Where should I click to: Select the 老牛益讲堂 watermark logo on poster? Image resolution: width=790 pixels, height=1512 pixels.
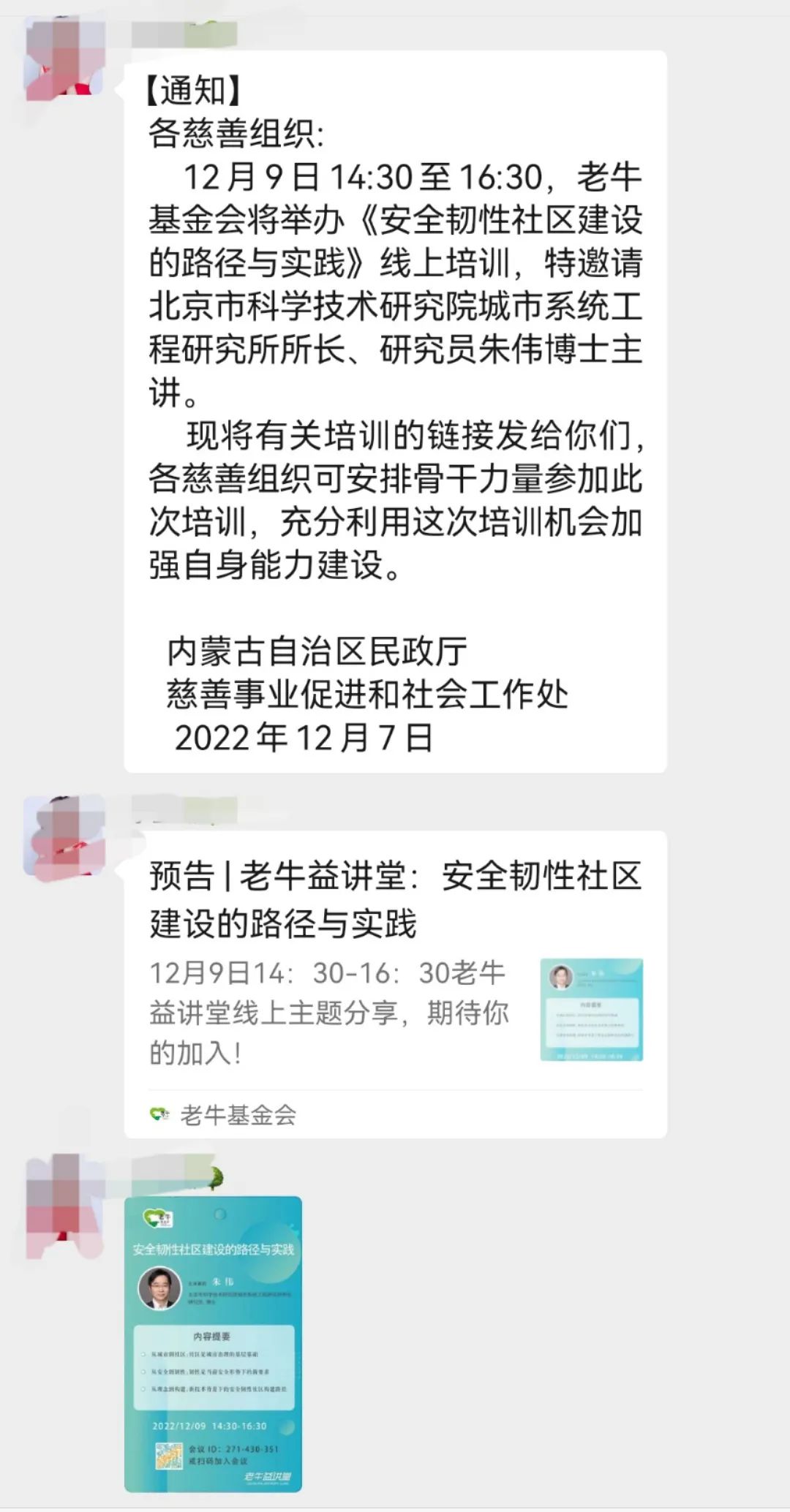[x=268, y=1475]
